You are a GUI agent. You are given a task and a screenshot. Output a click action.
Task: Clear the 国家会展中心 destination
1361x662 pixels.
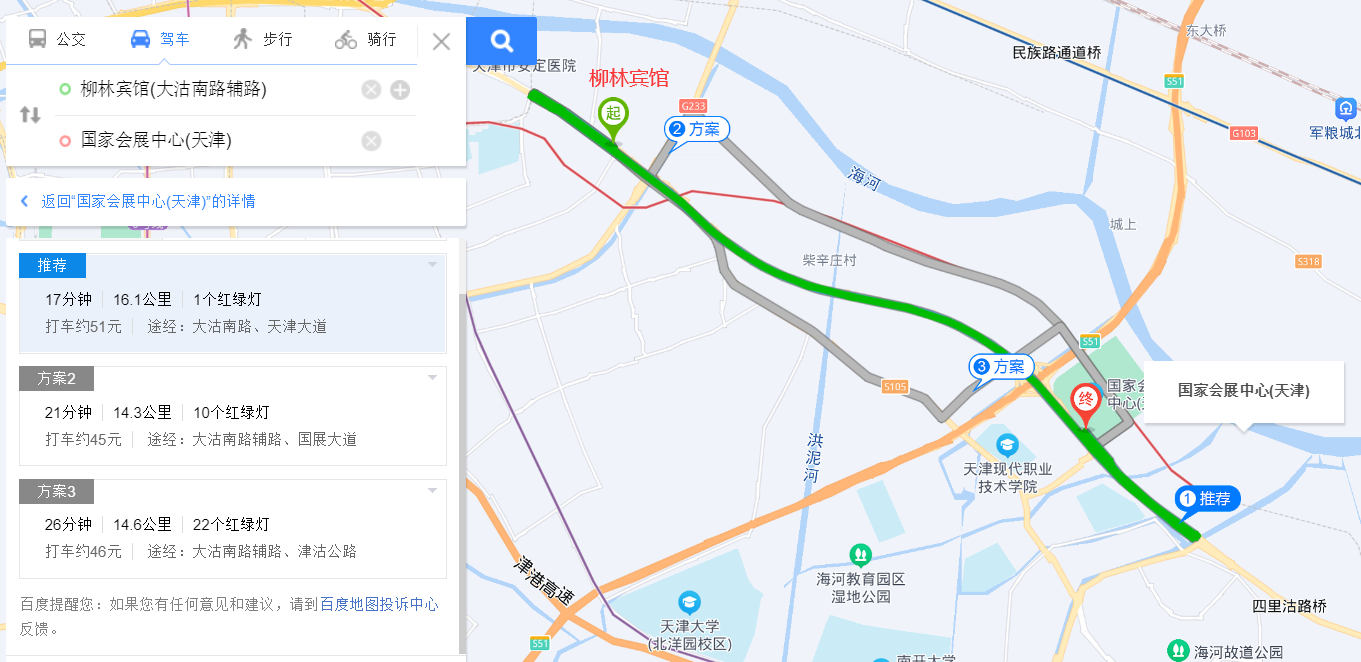tap(371, 141)
